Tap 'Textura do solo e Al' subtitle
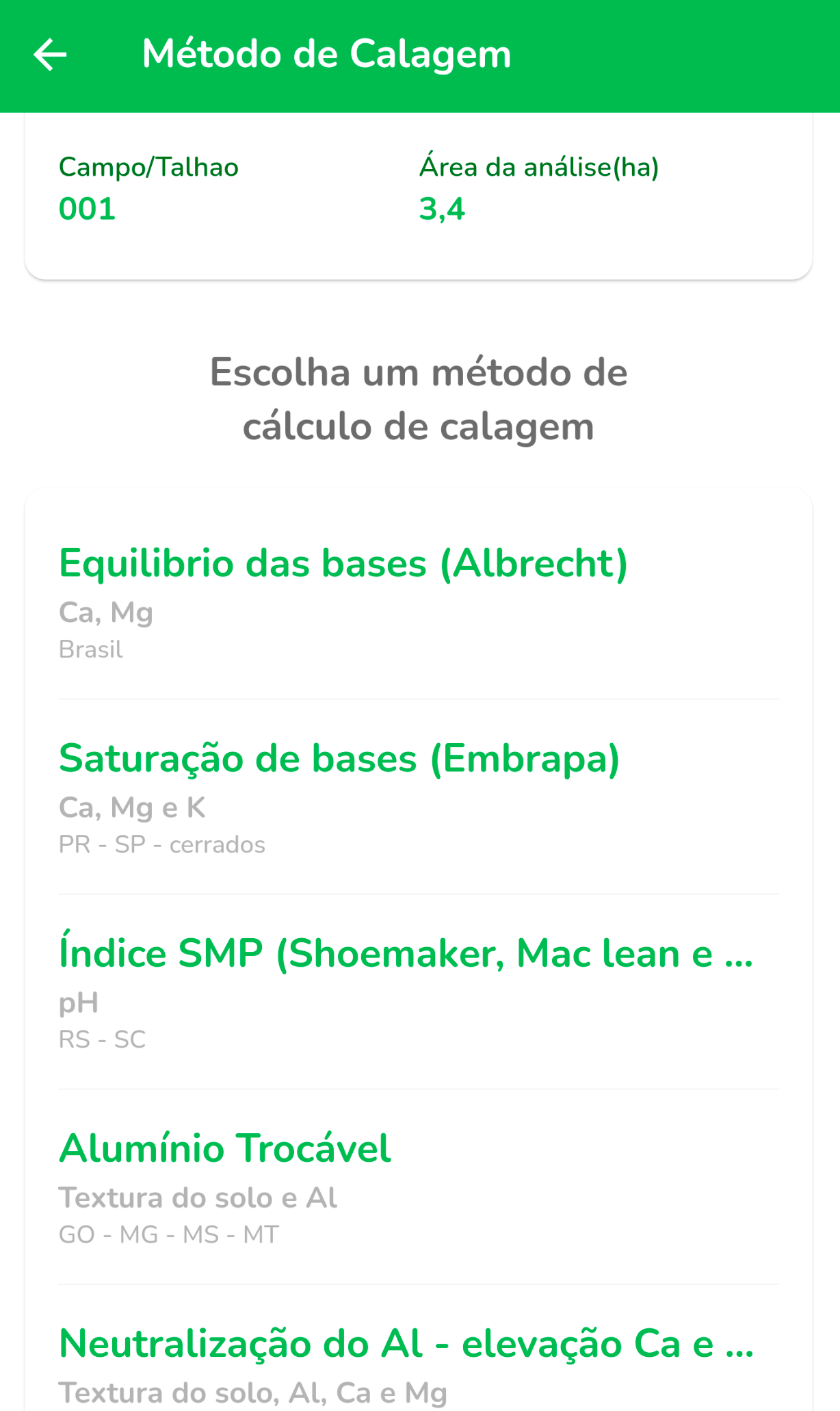This screenshot has height=1411, width=840. coord(198,1198)
